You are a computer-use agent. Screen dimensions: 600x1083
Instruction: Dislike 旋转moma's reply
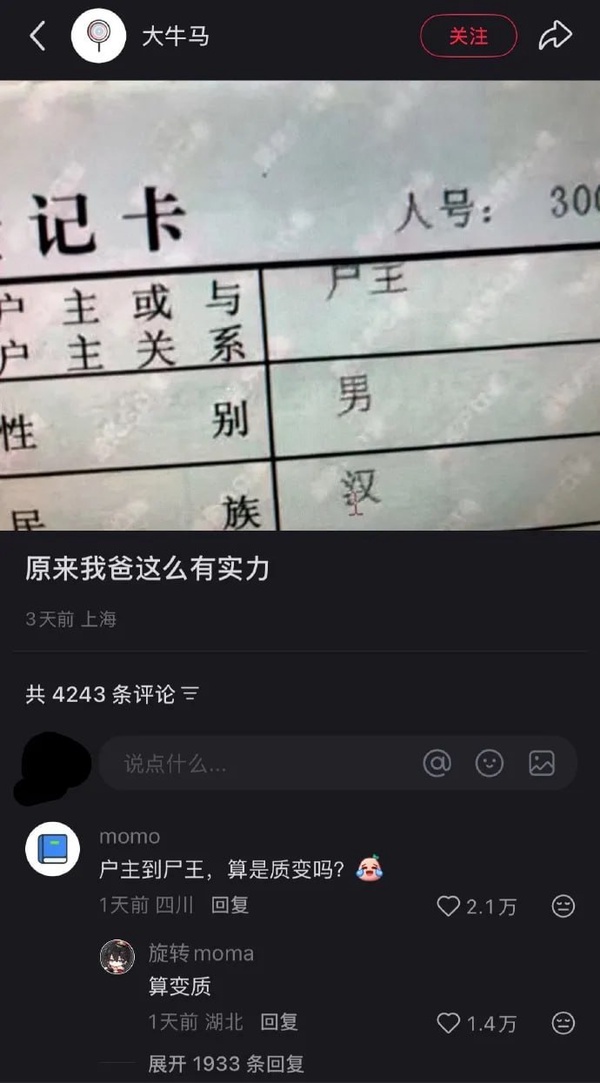563,1023
